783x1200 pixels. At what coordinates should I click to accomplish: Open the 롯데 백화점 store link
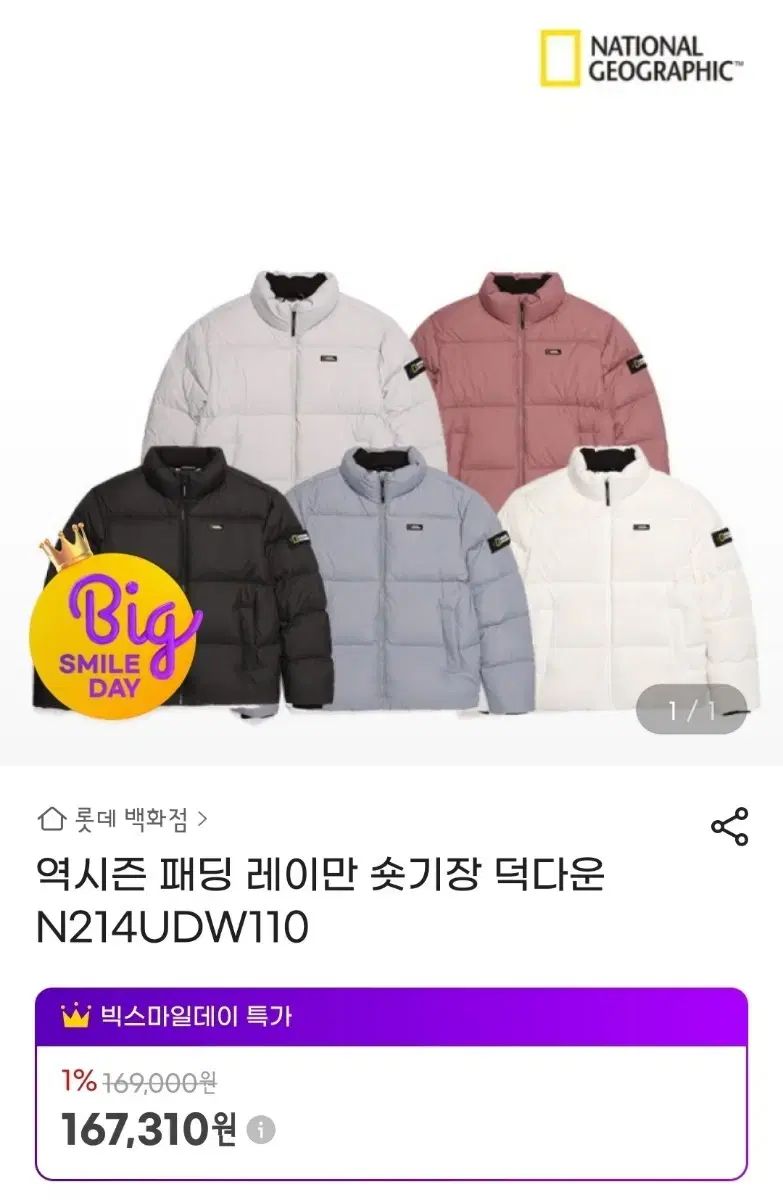tap(122, 821)
